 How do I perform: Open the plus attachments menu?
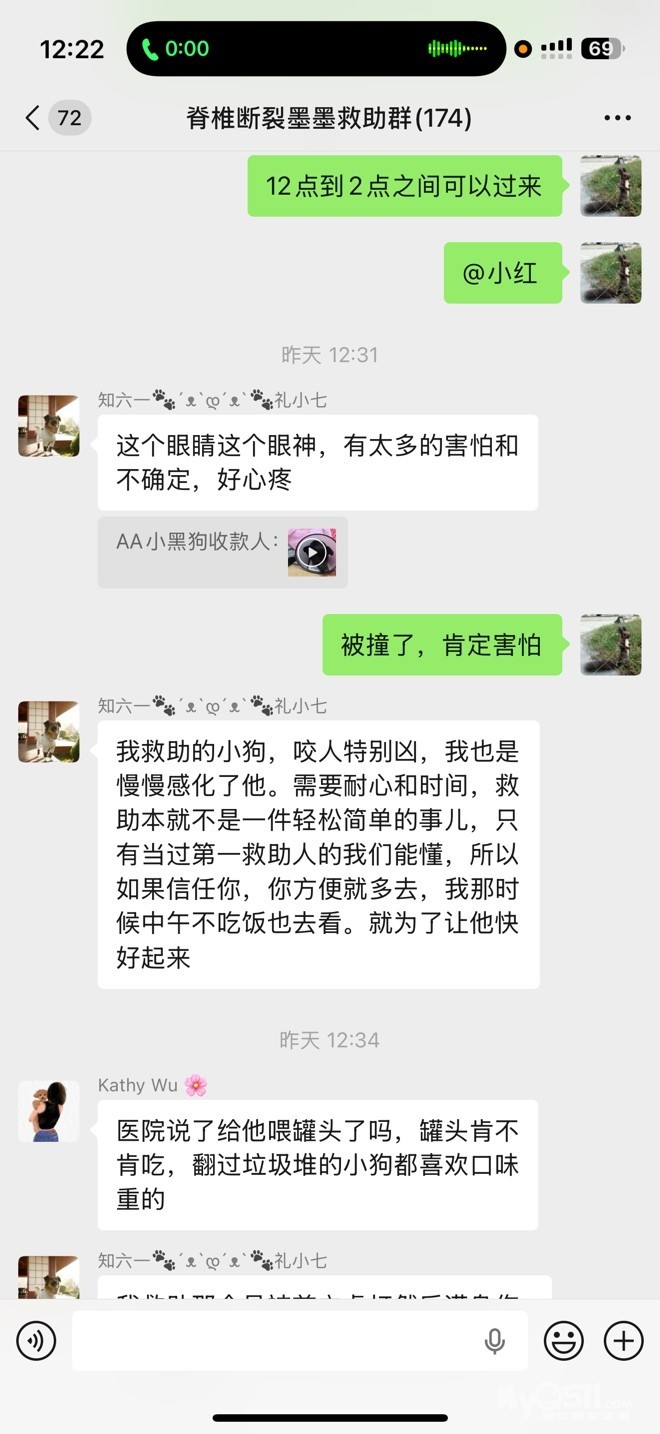point(623,1341)
